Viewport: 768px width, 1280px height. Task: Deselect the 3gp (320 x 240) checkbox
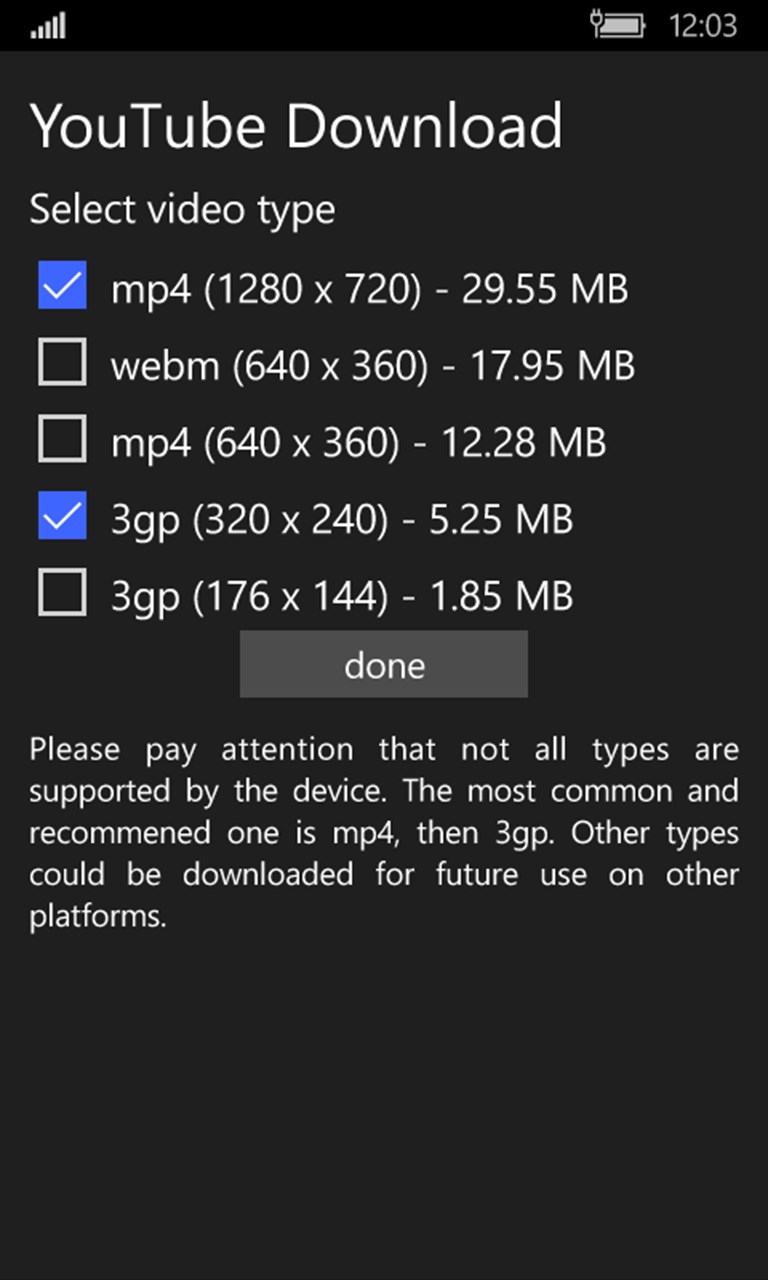(x=62, y=517)
